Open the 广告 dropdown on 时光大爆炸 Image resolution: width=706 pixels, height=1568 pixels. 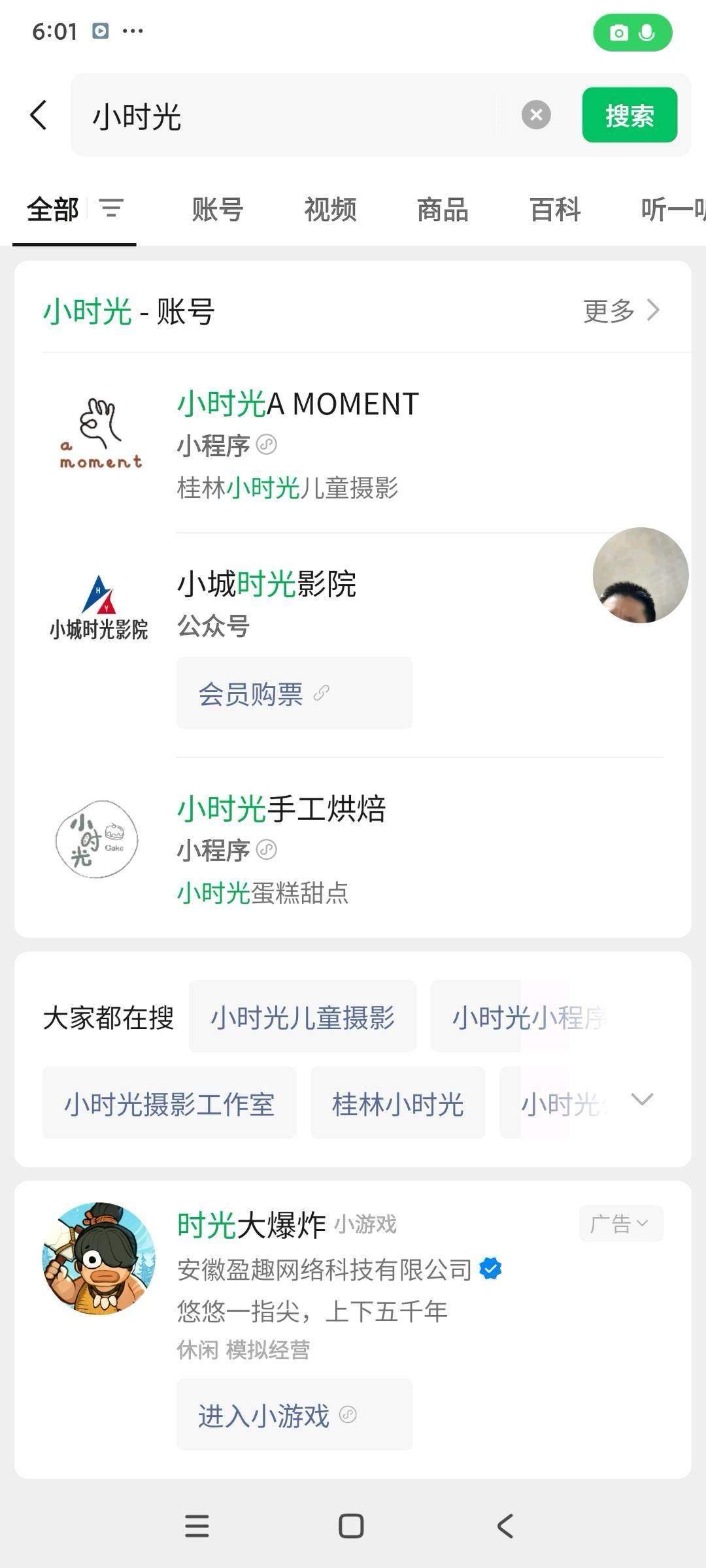[x=620, y=1224]
